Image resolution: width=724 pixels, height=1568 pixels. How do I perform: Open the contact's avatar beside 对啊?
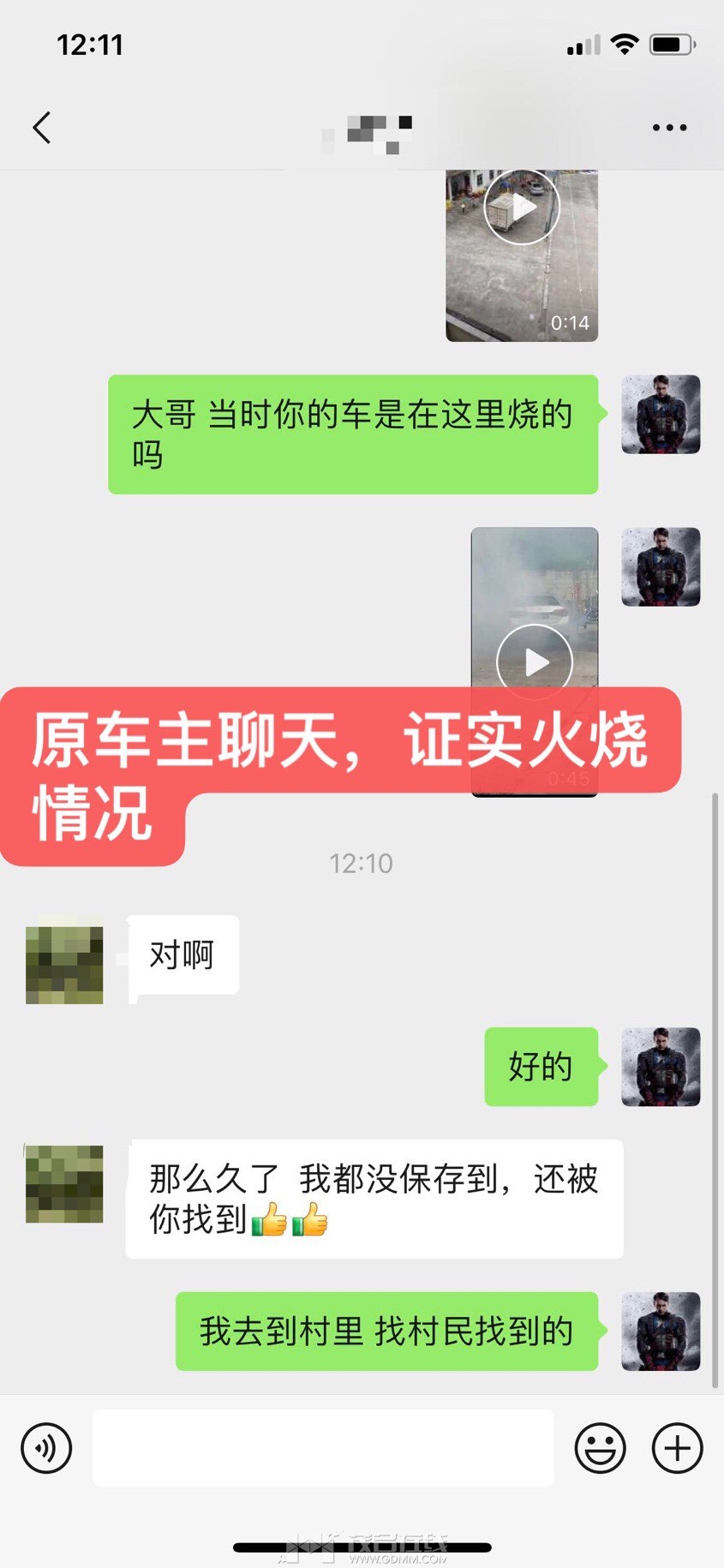click(x=64, y=965)
